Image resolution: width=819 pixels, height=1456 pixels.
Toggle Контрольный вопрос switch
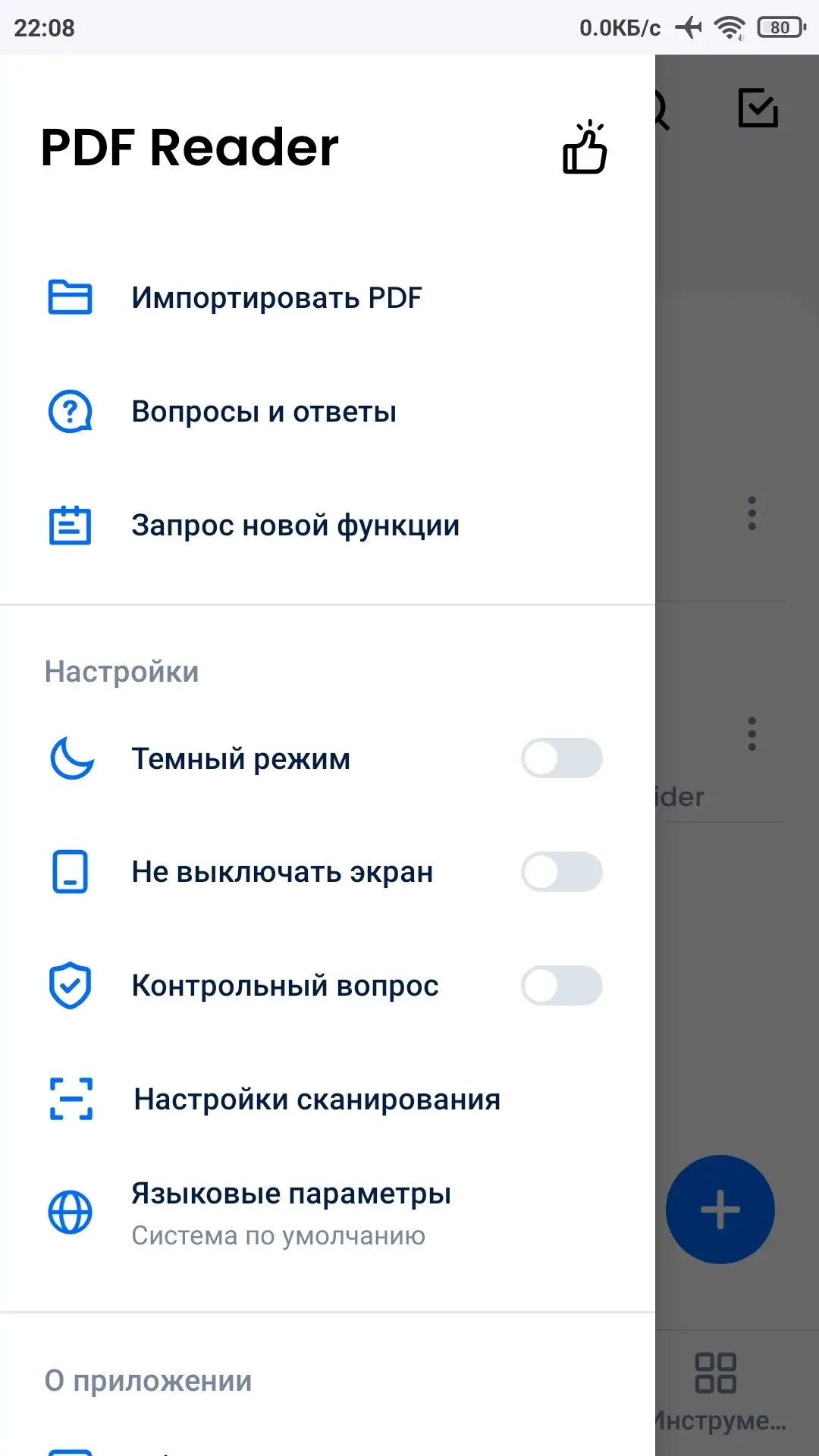pyautogui.click(x=561, y=986)
